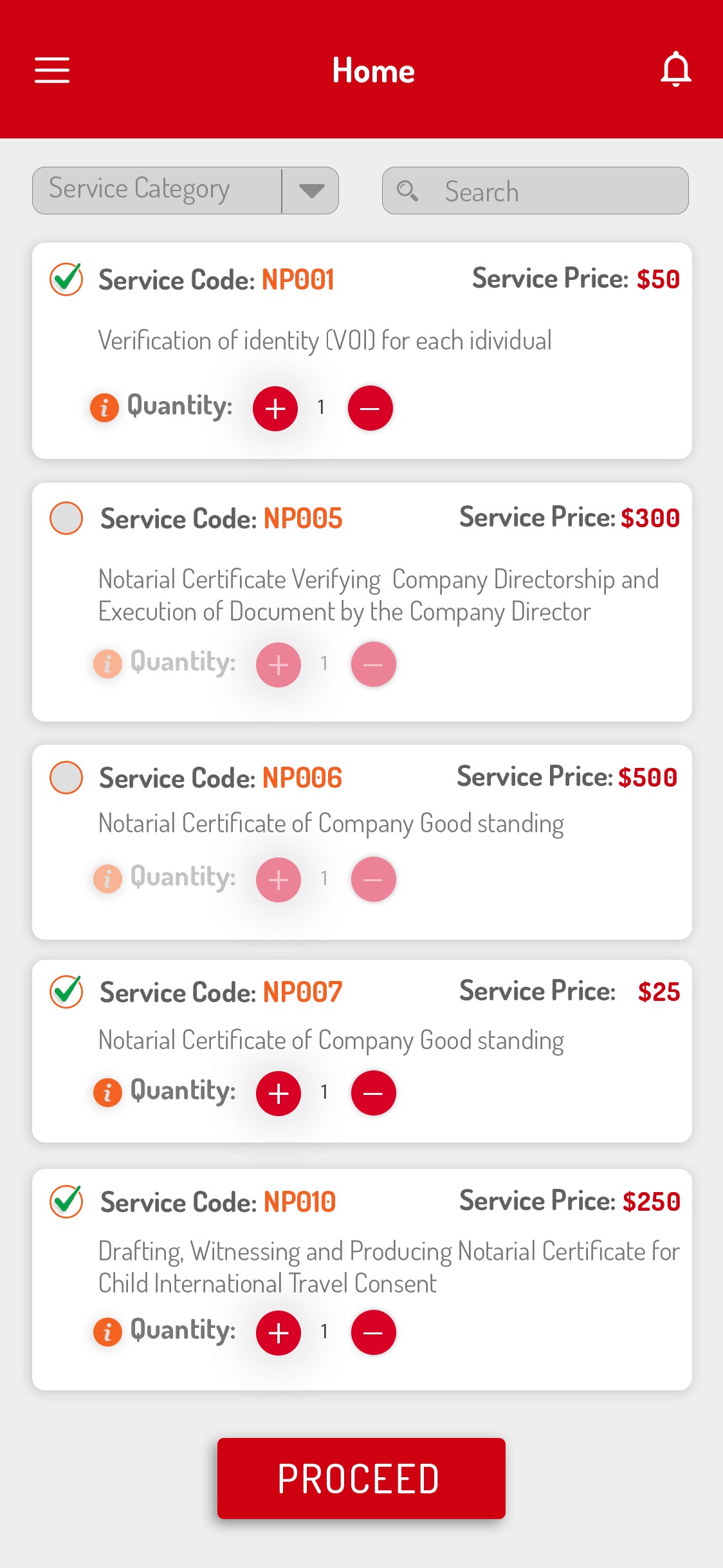
Task: Decrease quantity for NP010
Action: [373, 1332]
